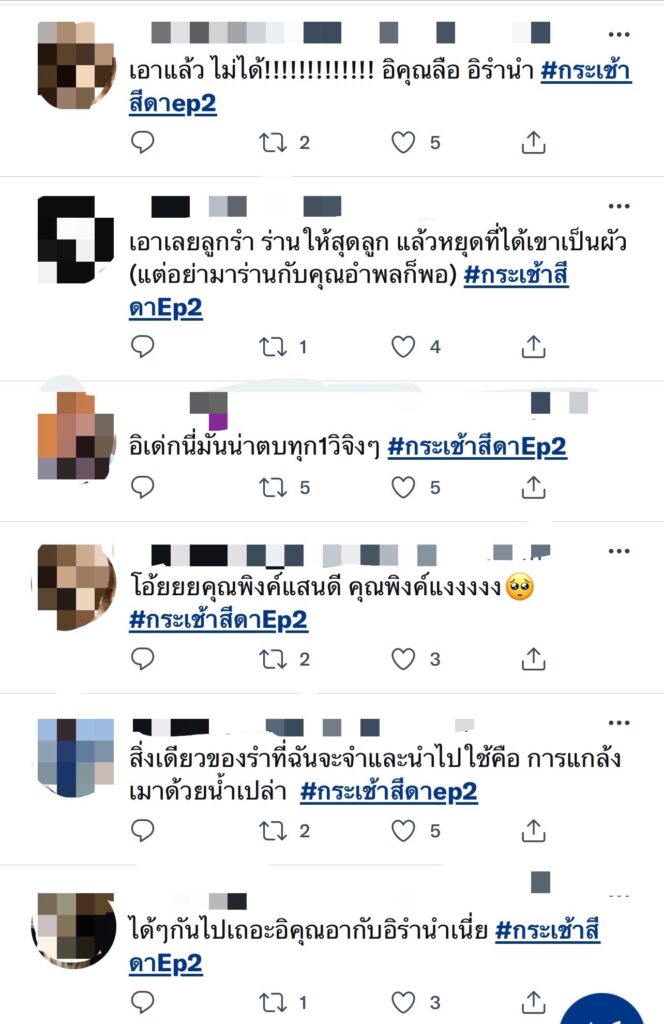Like the tweet starting "สิ่งเดียวของรำ"
Screen dimensions: 664x1024
403,830
